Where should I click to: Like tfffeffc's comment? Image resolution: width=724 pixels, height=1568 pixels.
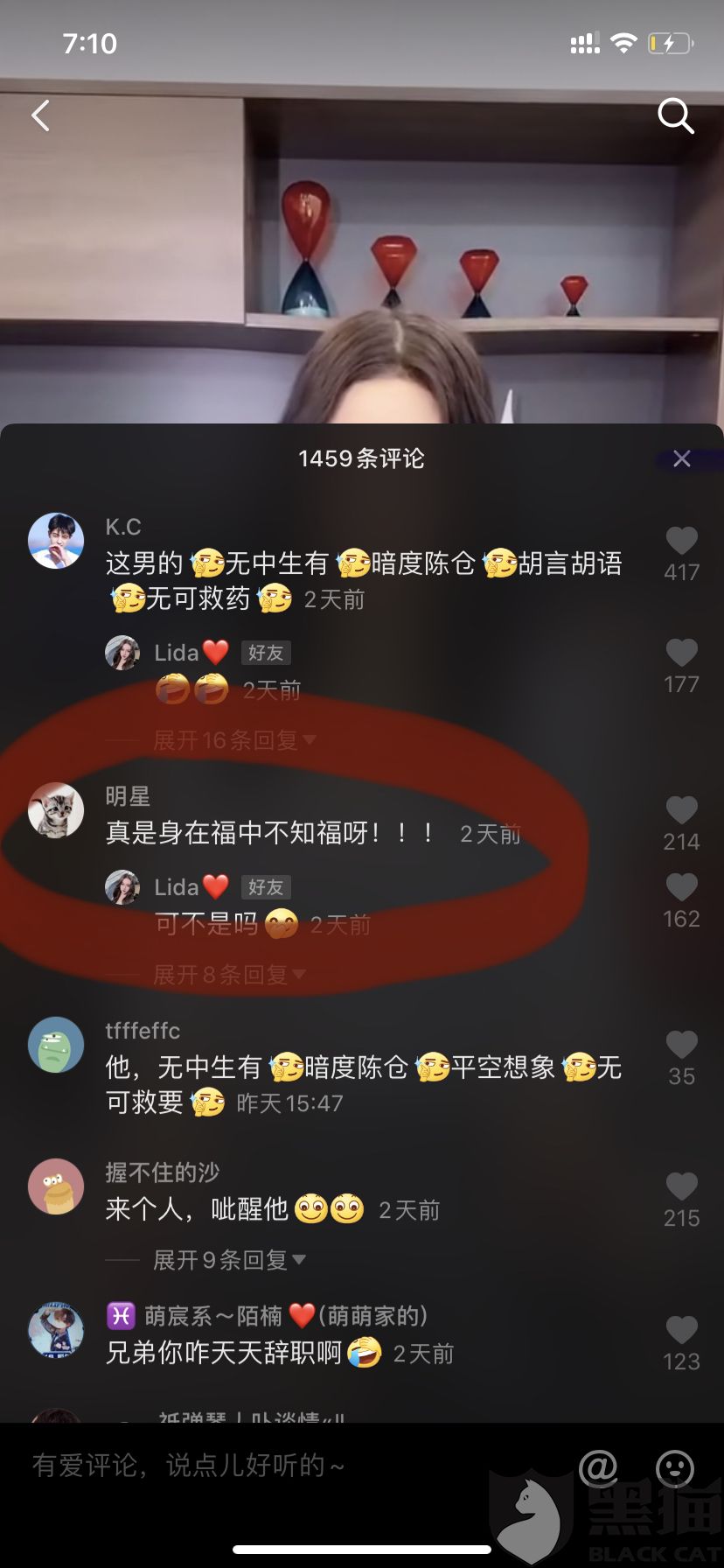(x=681, y=1046)
